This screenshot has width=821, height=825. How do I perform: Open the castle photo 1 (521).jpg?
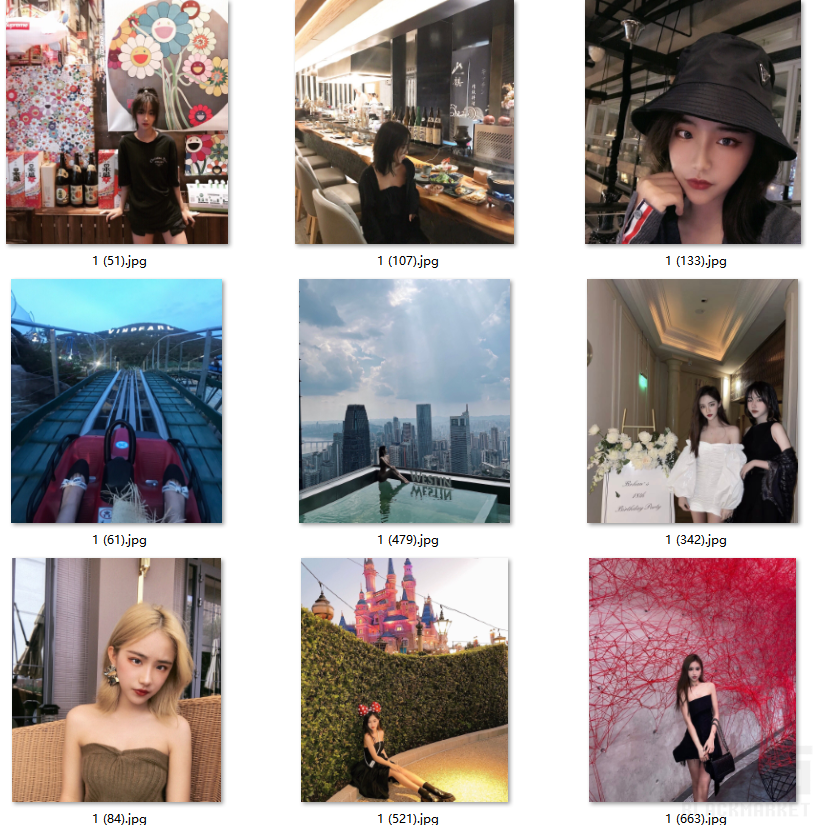(x=404, y=680)
